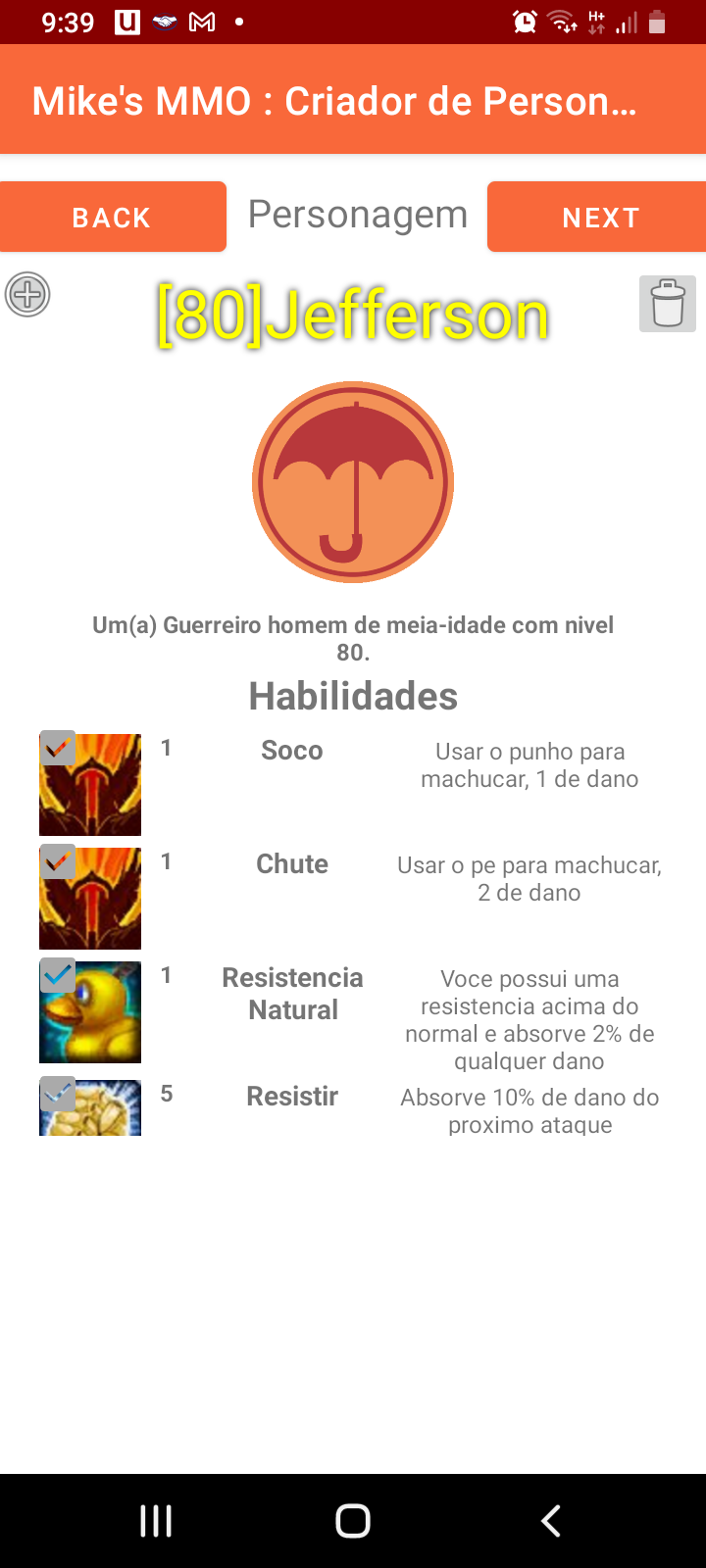Toggle the Resistir skill checkbox
706x1568 pixels.
[58, 1094]
